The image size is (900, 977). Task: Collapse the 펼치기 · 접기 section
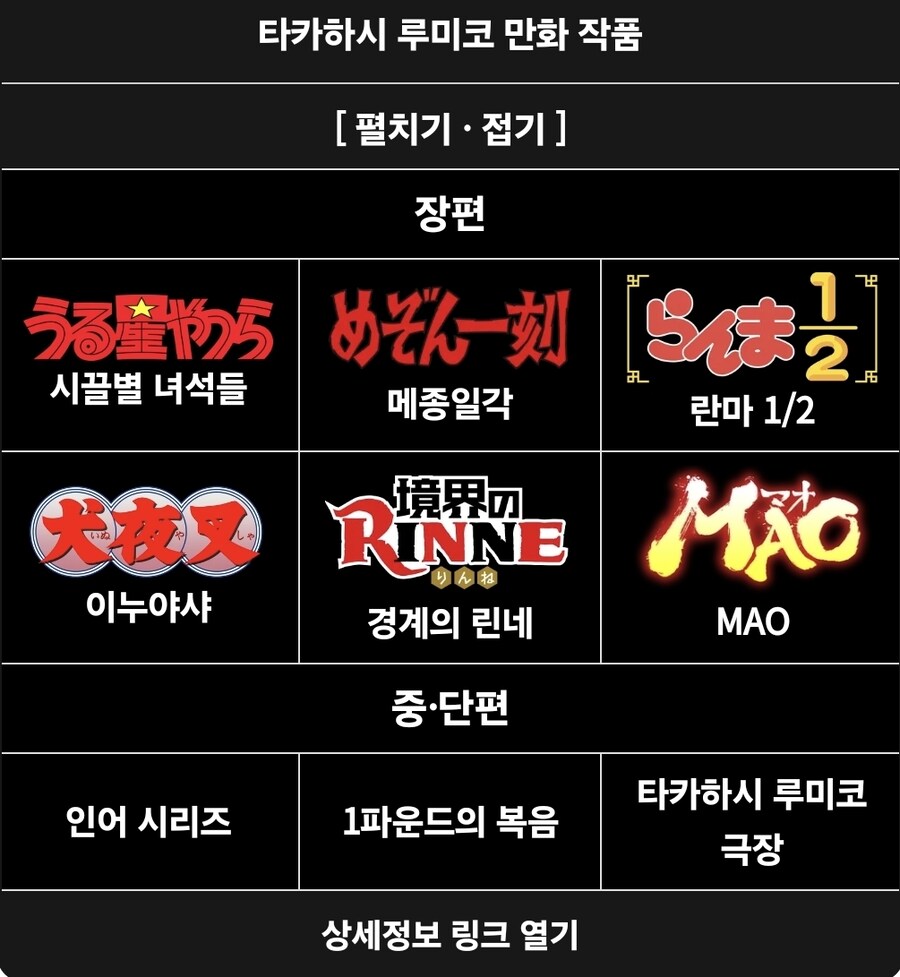click(x=450, y=128)
